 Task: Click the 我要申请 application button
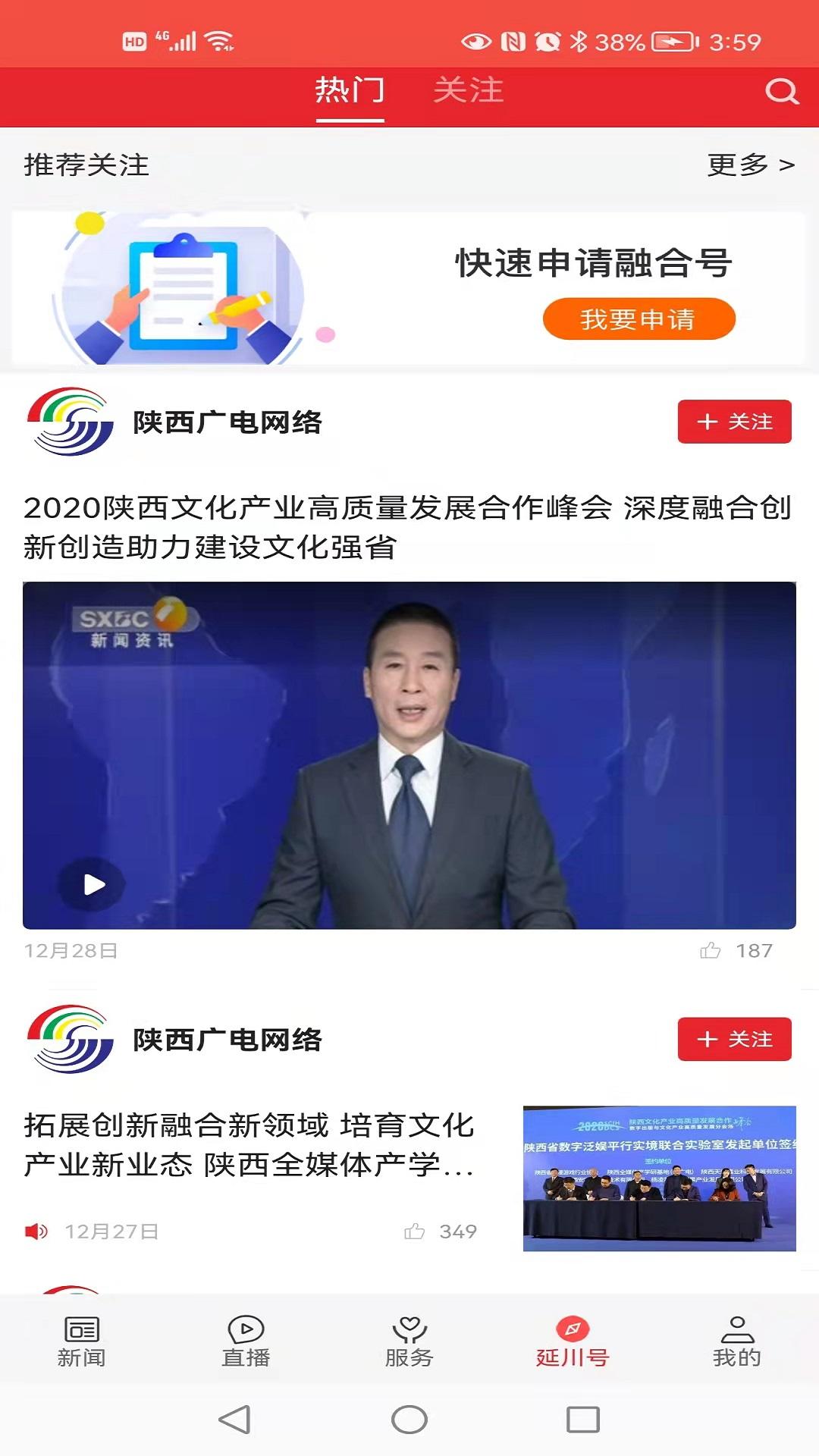pos(638,320)
